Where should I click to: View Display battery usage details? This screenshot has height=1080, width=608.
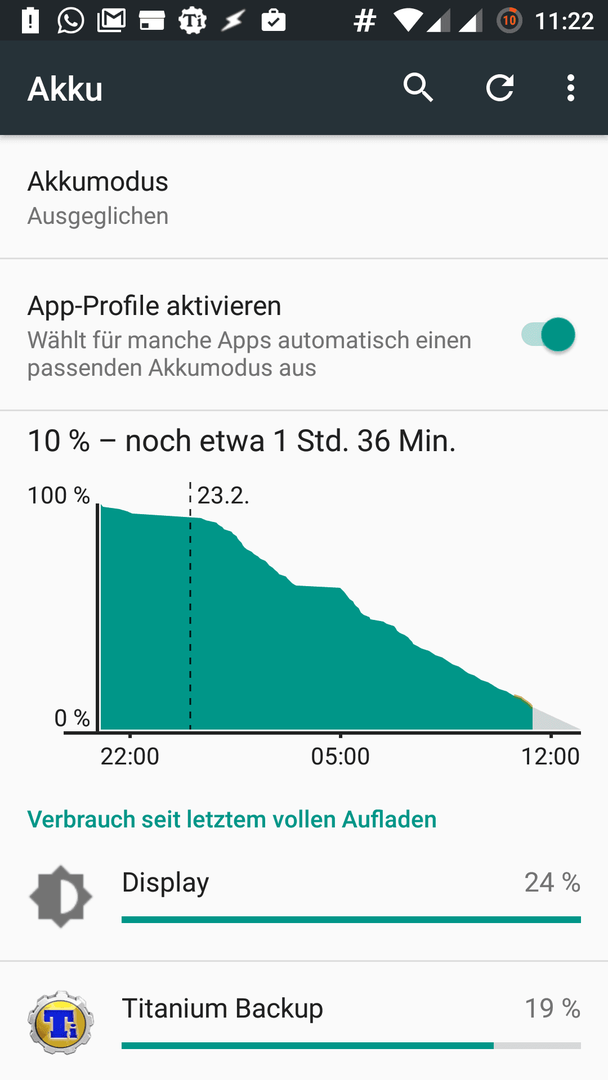[x=304, y=897]
